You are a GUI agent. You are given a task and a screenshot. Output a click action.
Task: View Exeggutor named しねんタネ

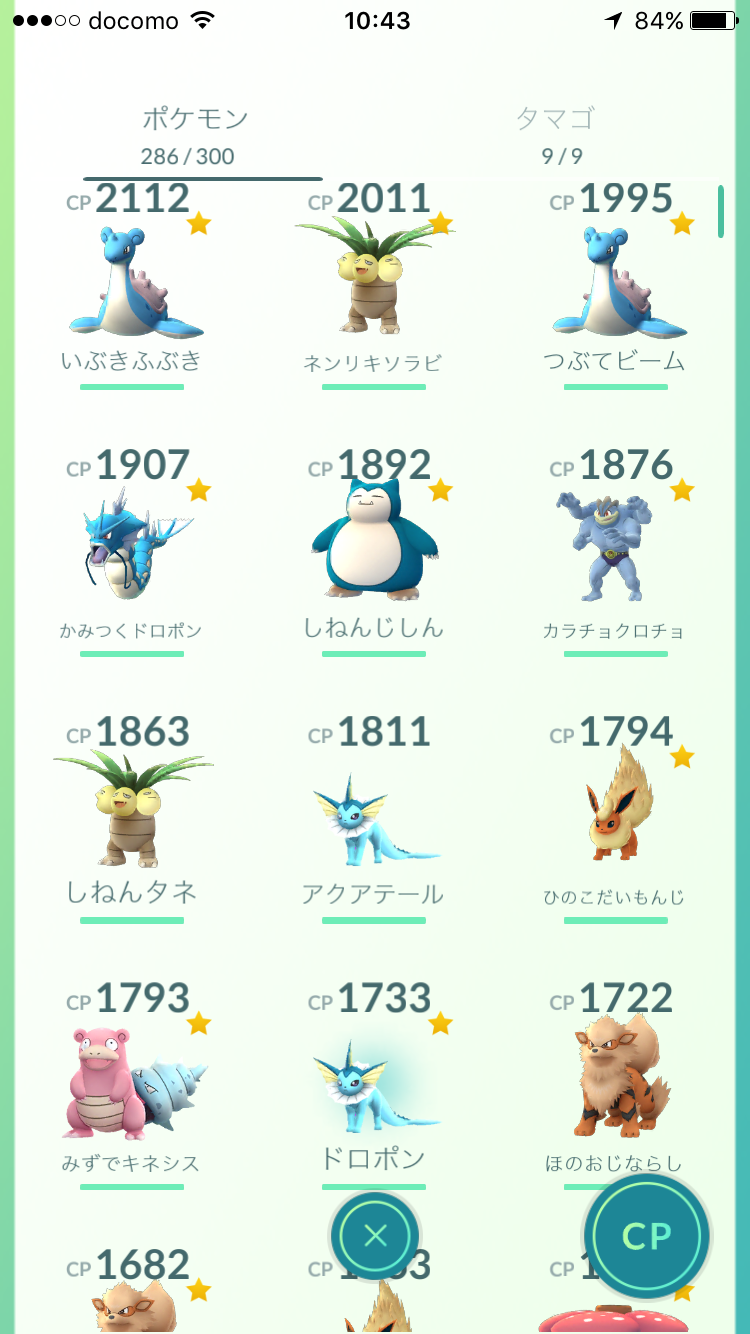[132, 815]
